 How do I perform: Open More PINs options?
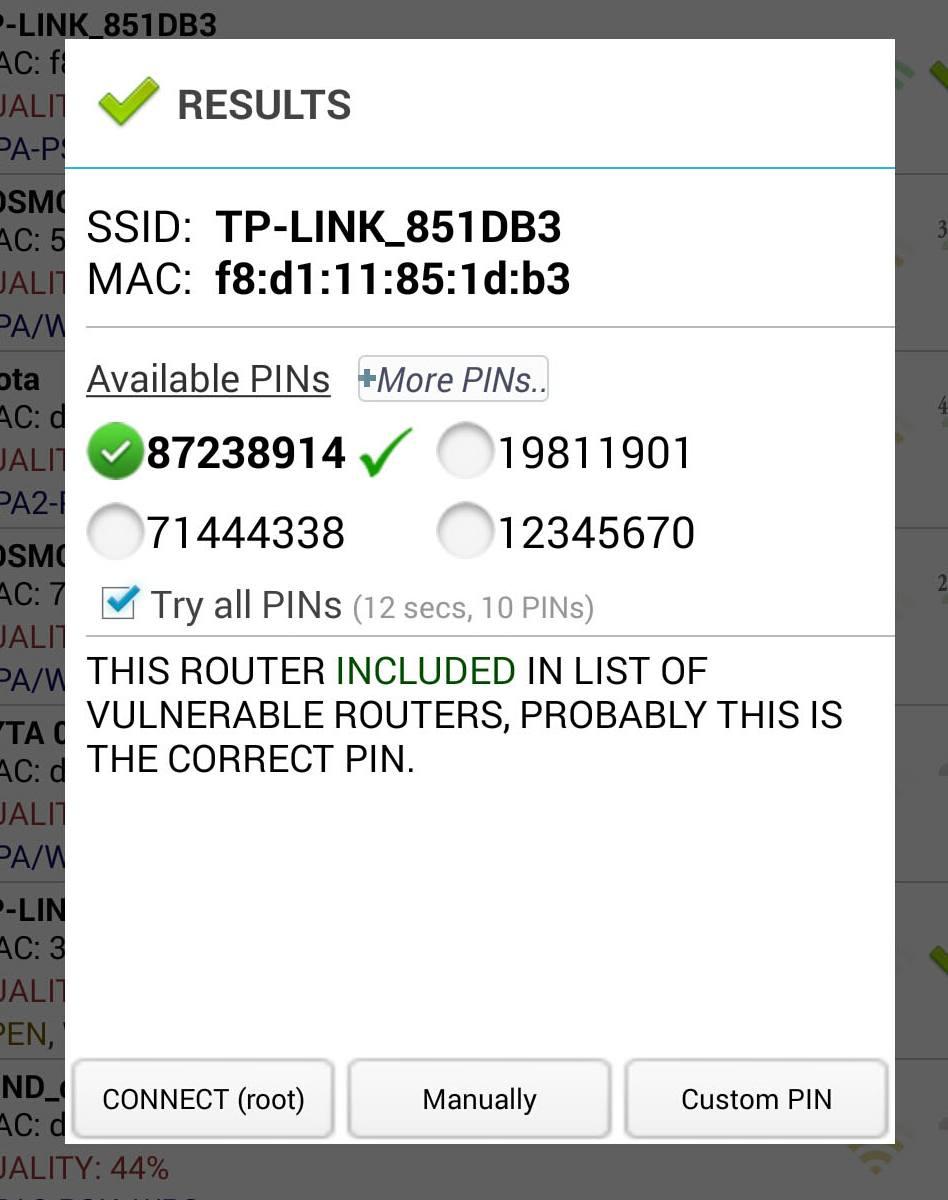click(x=453, y=380)
